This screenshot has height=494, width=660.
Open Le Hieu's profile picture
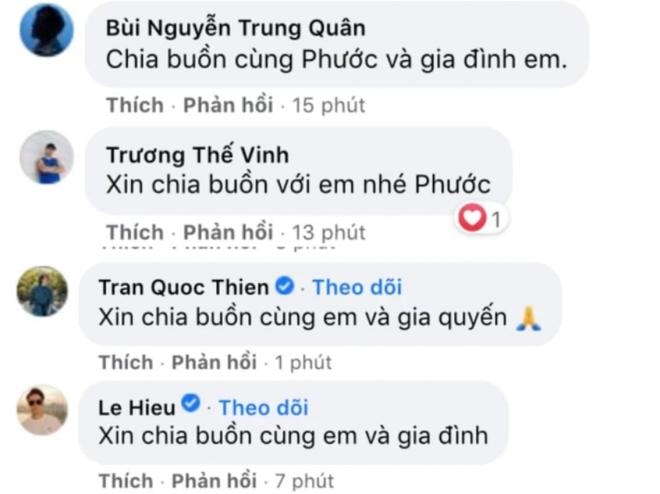[42, 410]
